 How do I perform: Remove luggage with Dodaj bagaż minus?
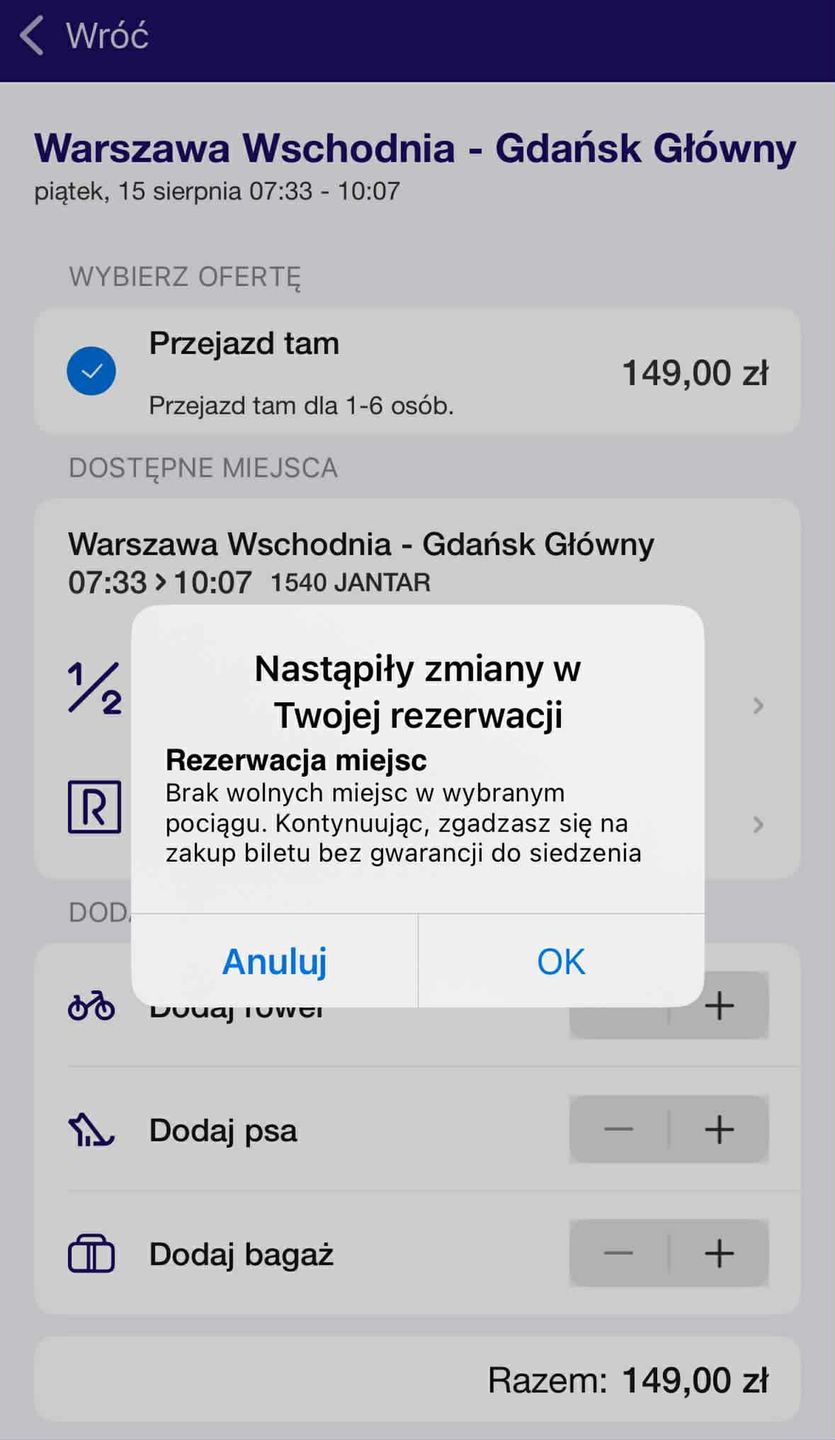pos(619,1253)
